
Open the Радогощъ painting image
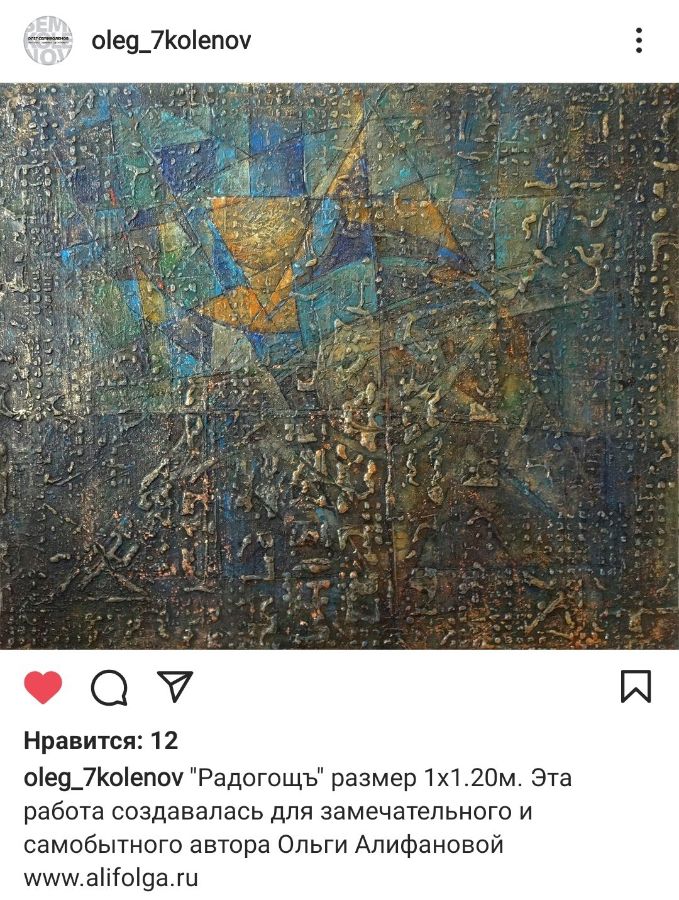coord(339,366)
